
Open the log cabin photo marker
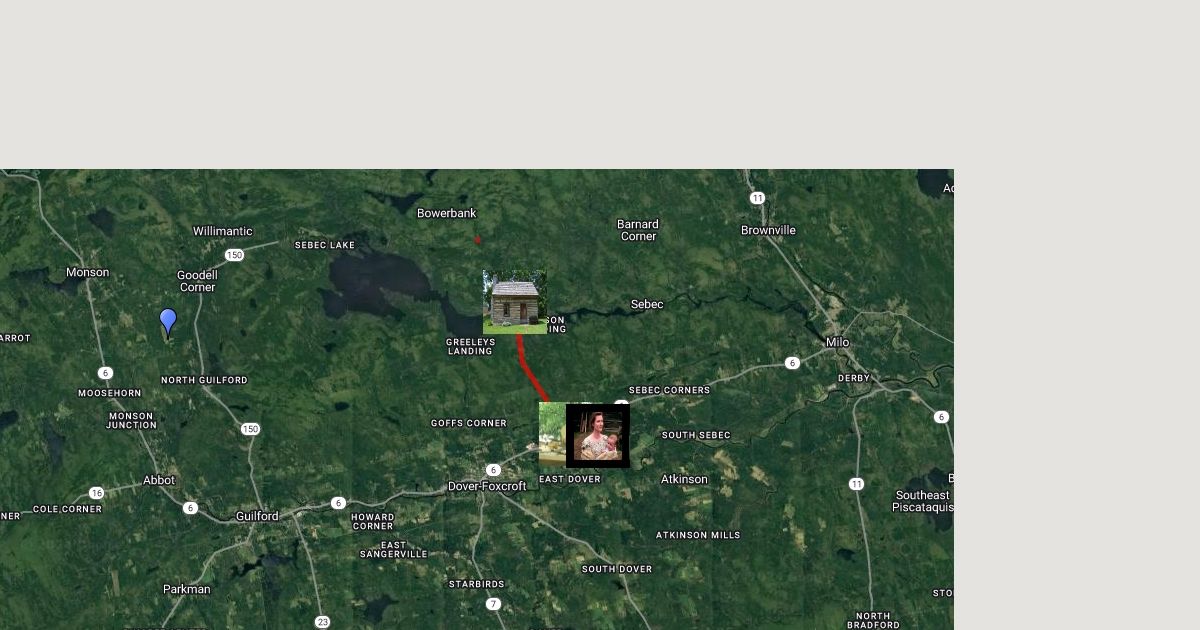(515, 302)
